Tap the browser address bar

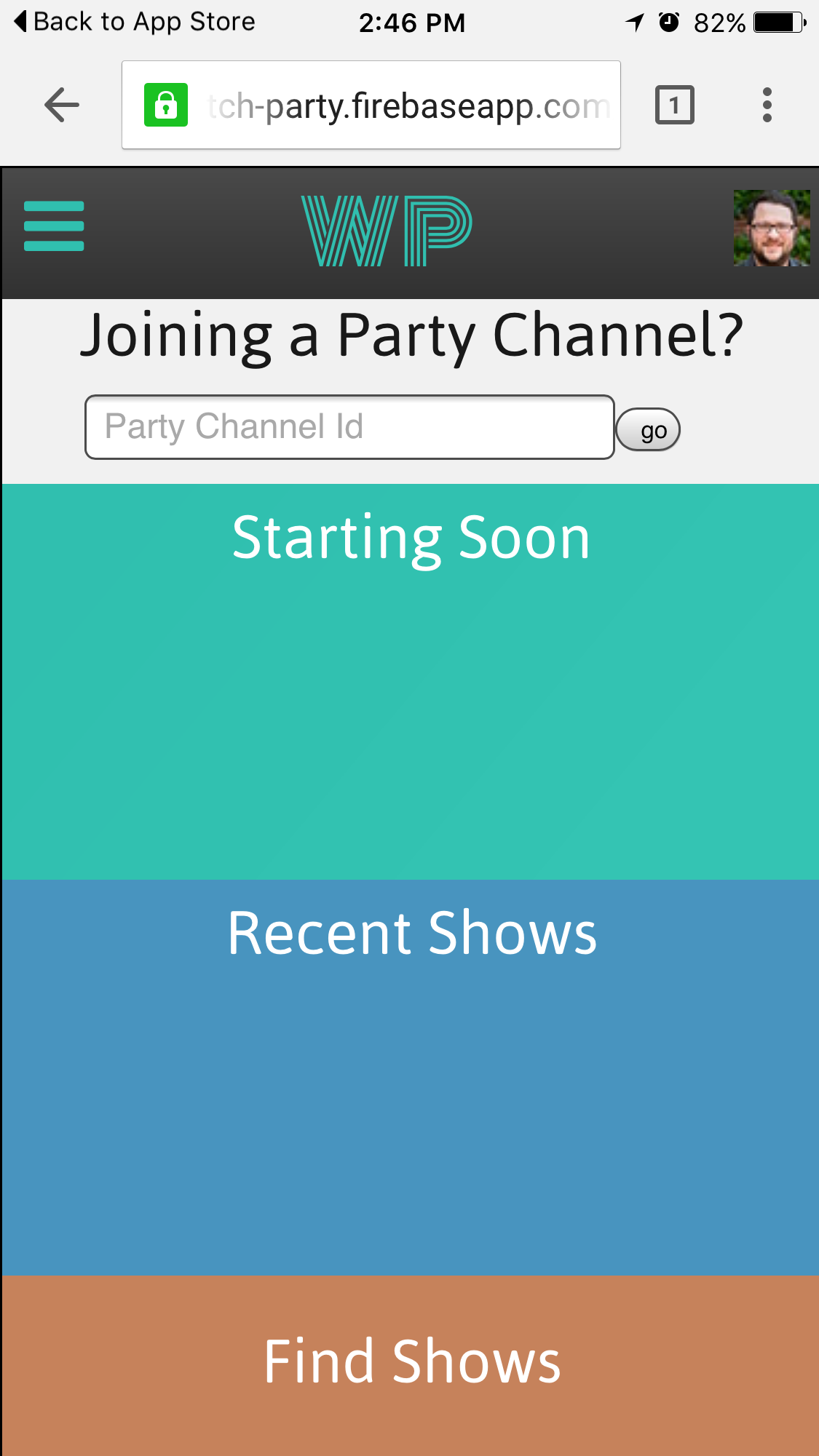[371, 106]
